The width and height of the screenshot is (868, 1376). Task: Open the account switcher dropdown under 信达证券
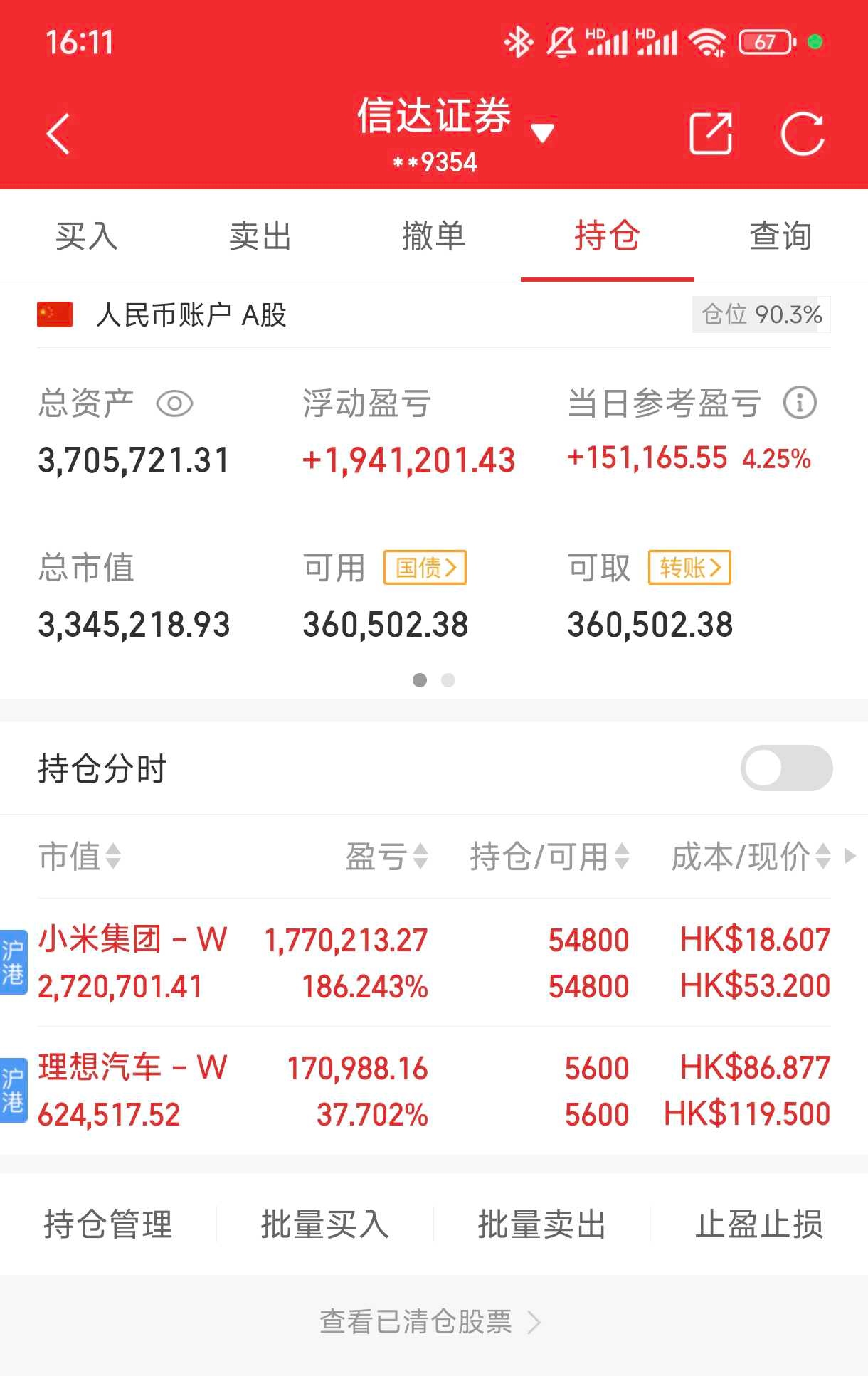click(x=543, y=133)
